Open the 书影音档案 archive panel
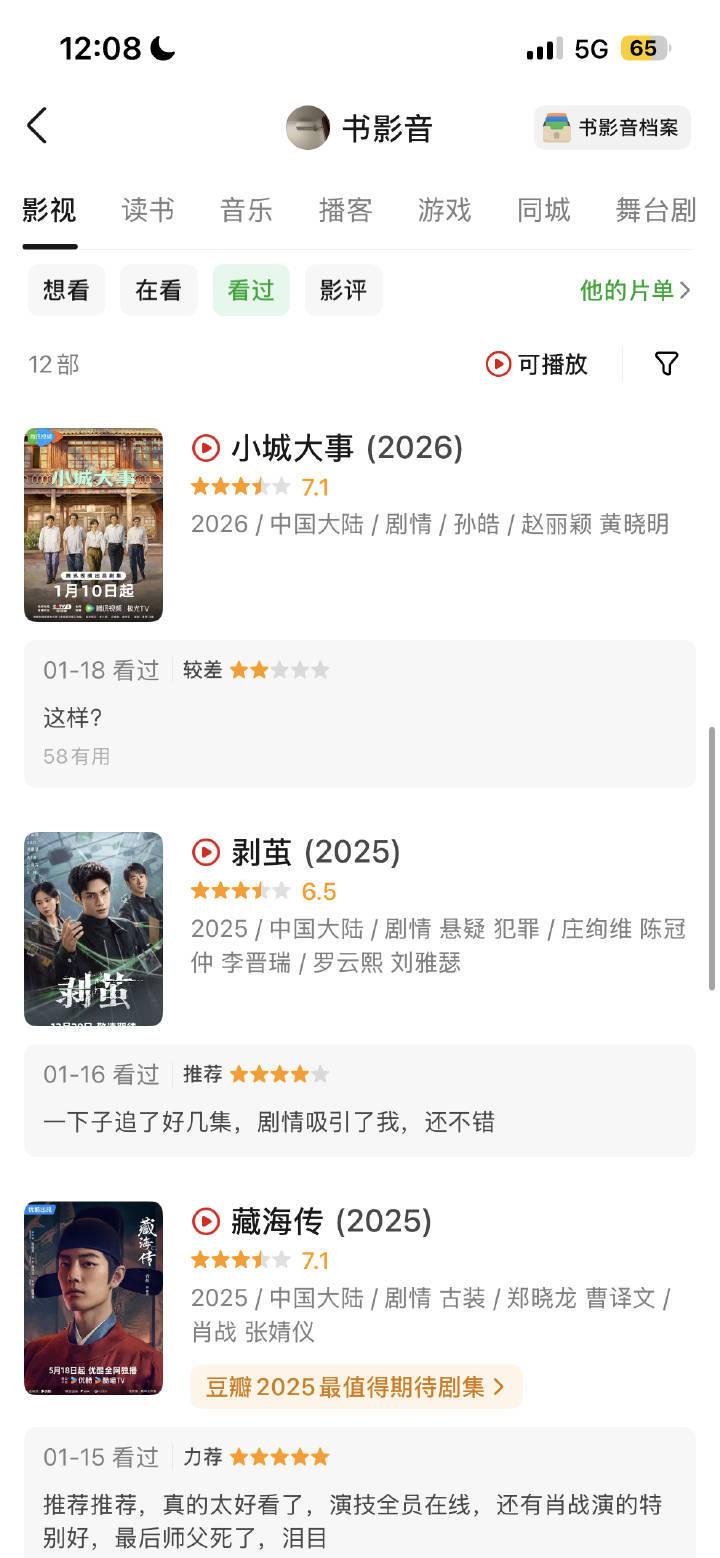 [611, 127]
